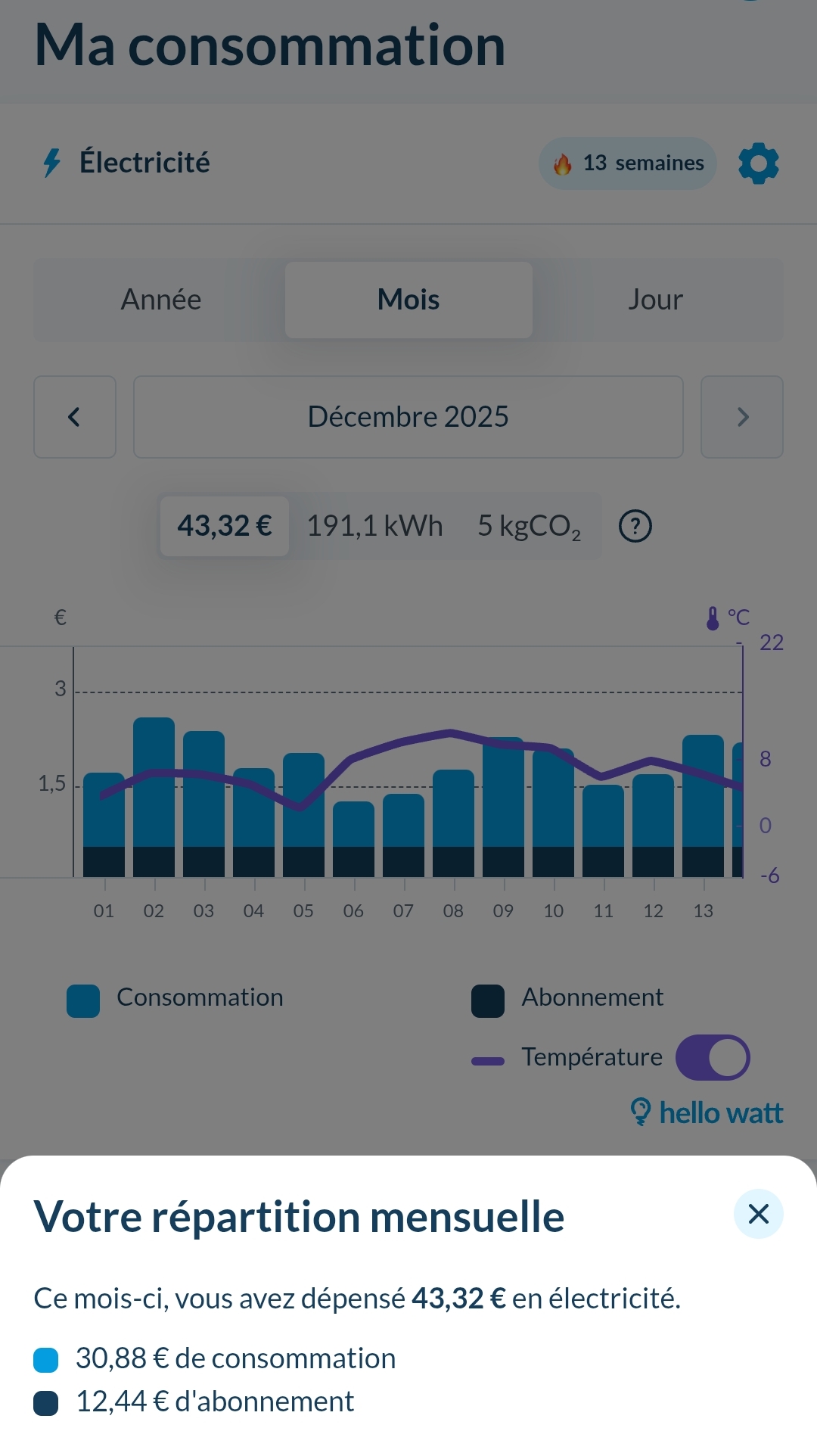Open electricity settings gear
The height and width of the screenshot is (1456, 817).
(x=758, y=163)
